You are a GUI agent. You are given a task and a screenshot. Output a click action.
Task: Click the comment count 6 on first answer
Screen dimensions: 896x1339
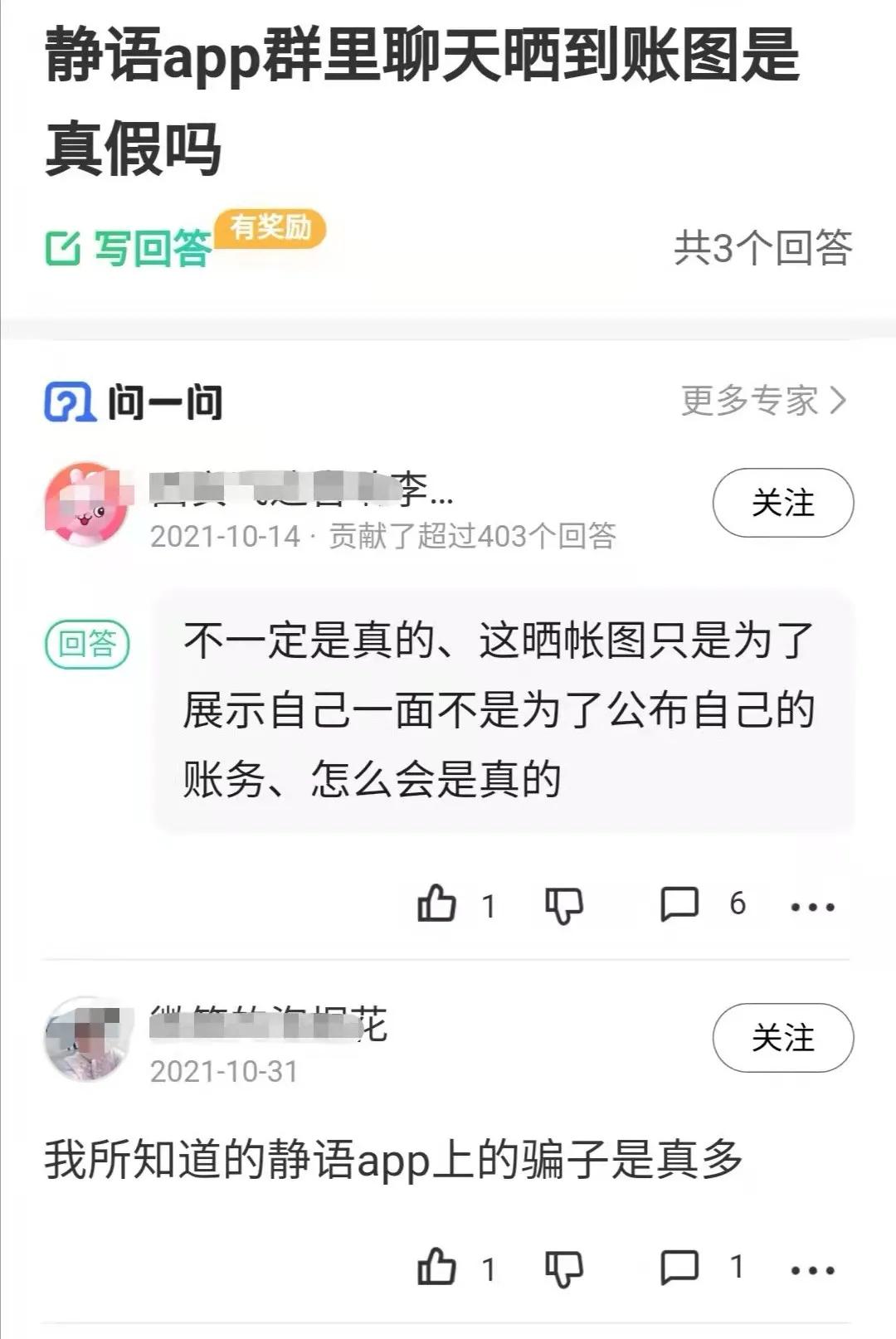tap(734, 906)
